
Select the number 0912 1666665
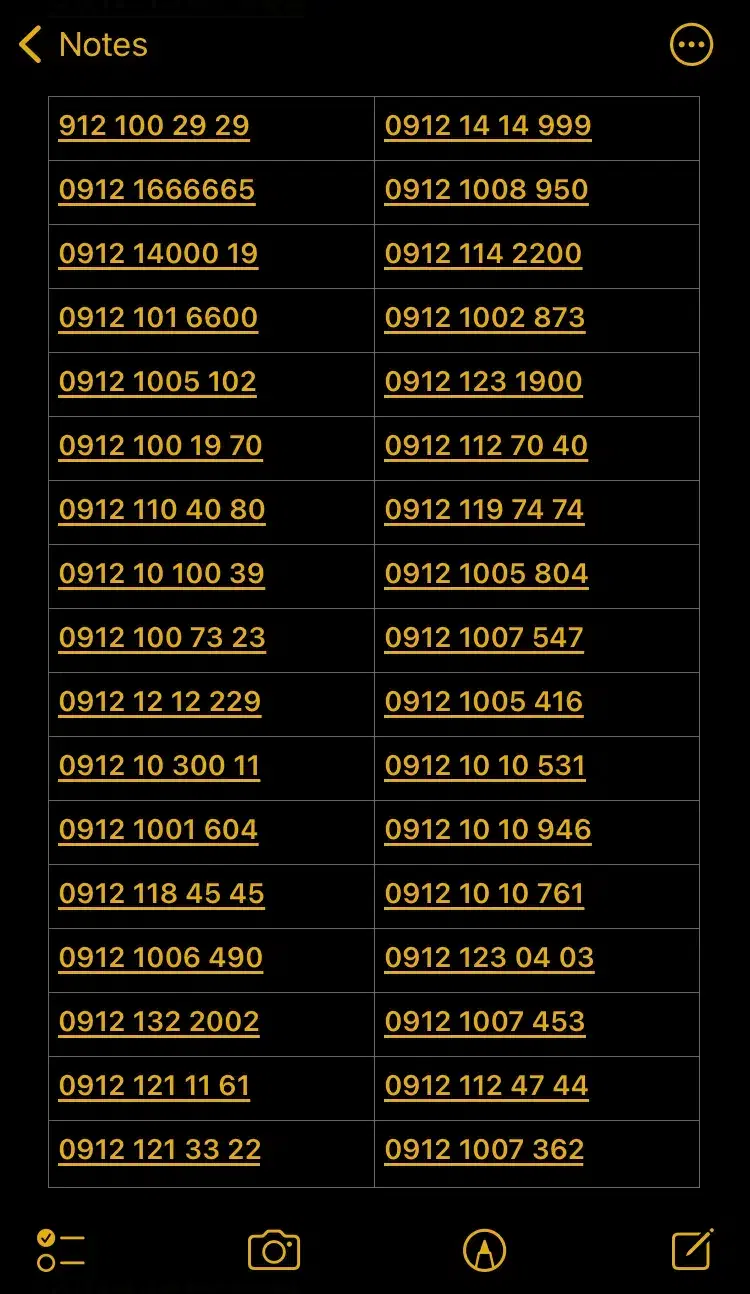click(156, 190)
